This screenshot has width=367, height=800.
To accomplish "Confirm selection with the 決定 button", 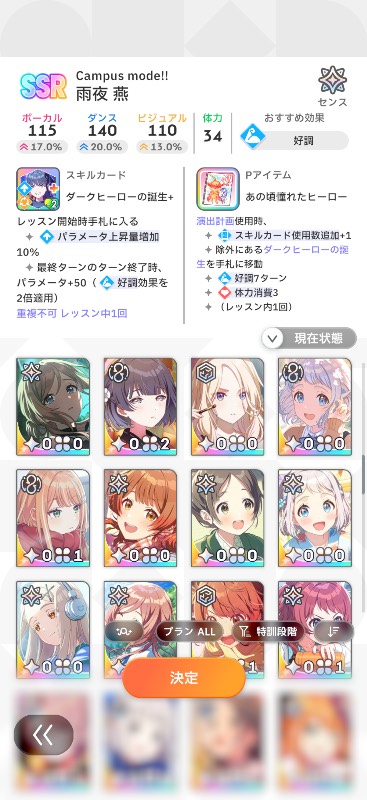I will [x=184, y=677].
